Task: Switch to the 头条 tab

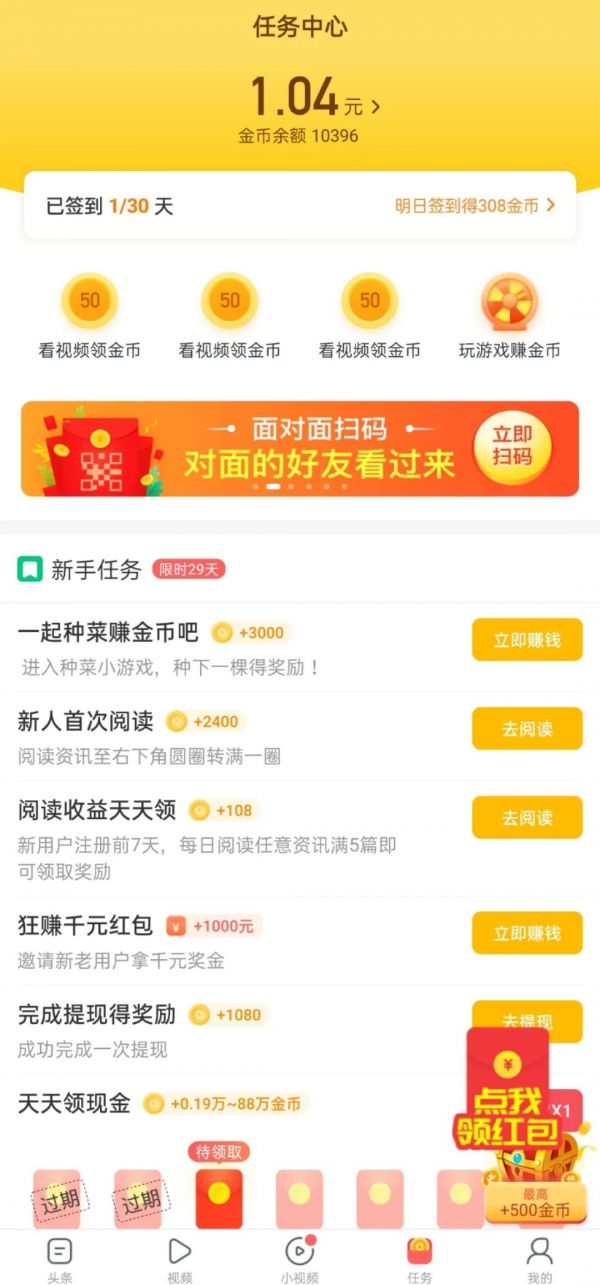Action: [60, 1259]
